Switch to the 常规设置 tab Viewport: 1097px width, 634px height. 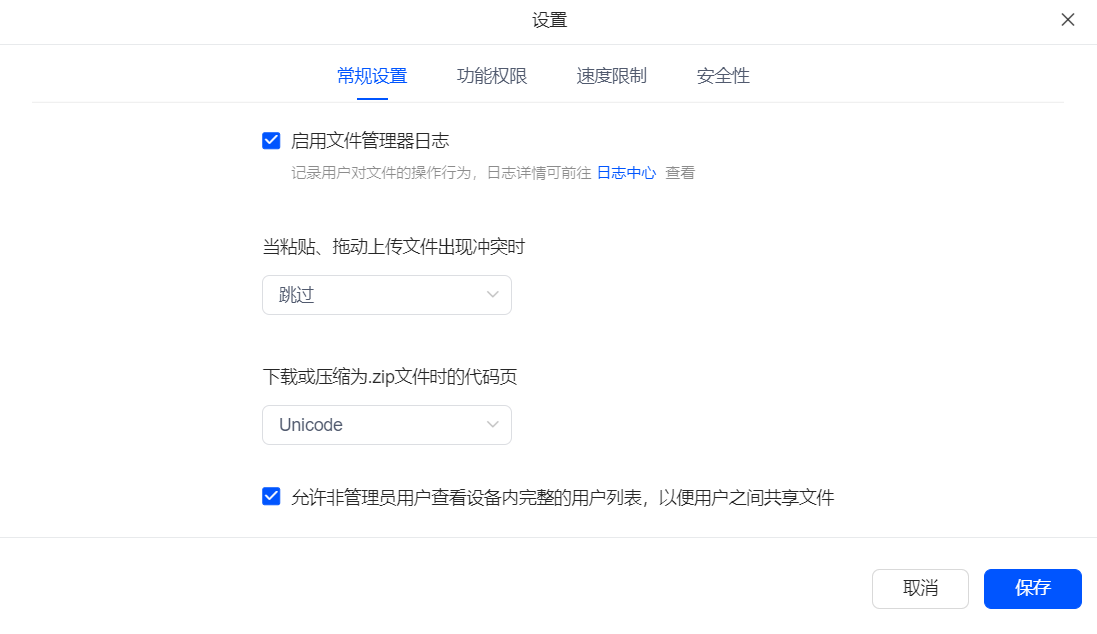click(372, 76)
